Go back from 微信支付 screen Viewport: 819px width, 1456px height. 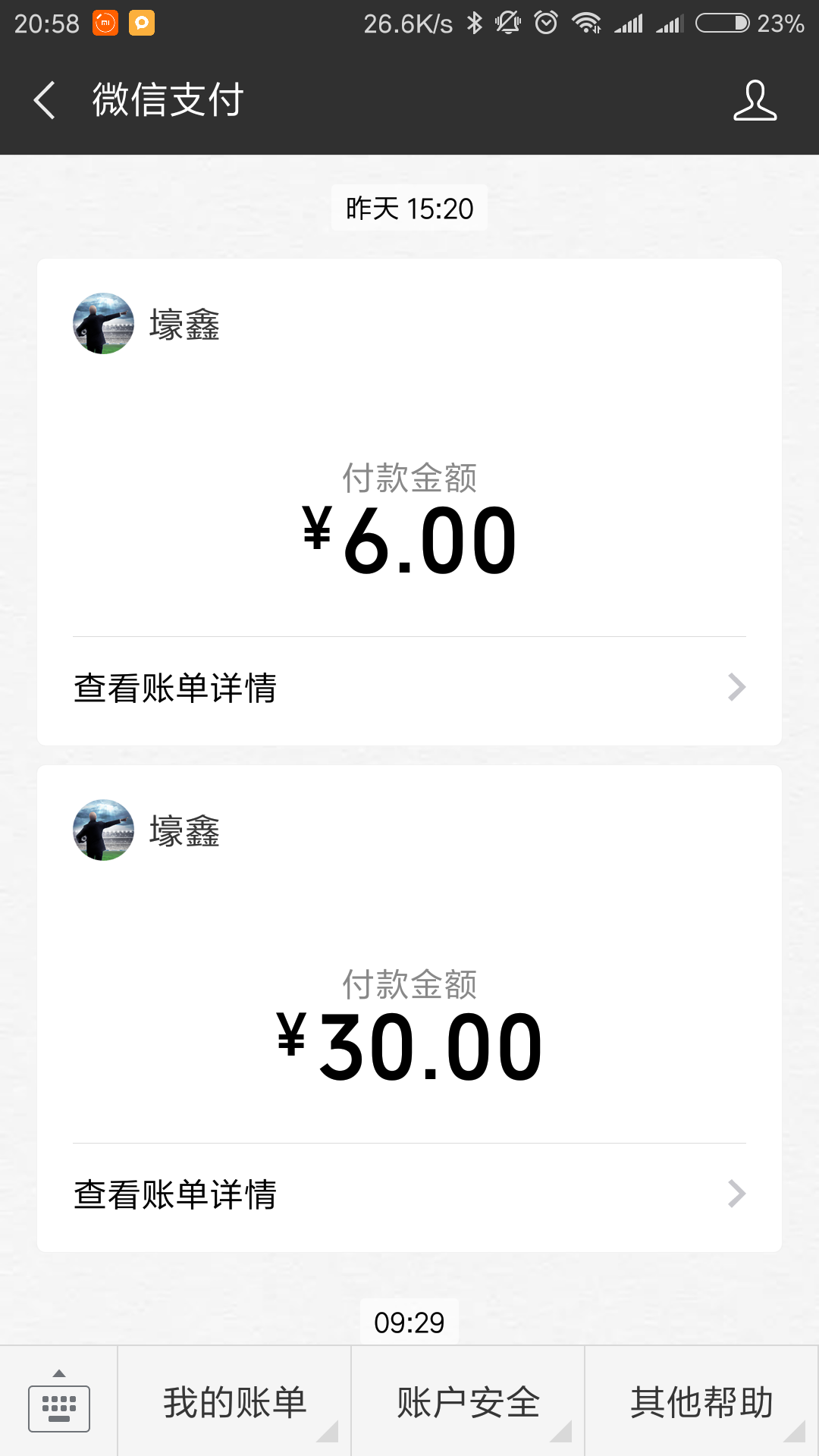[x=45, y=100]
